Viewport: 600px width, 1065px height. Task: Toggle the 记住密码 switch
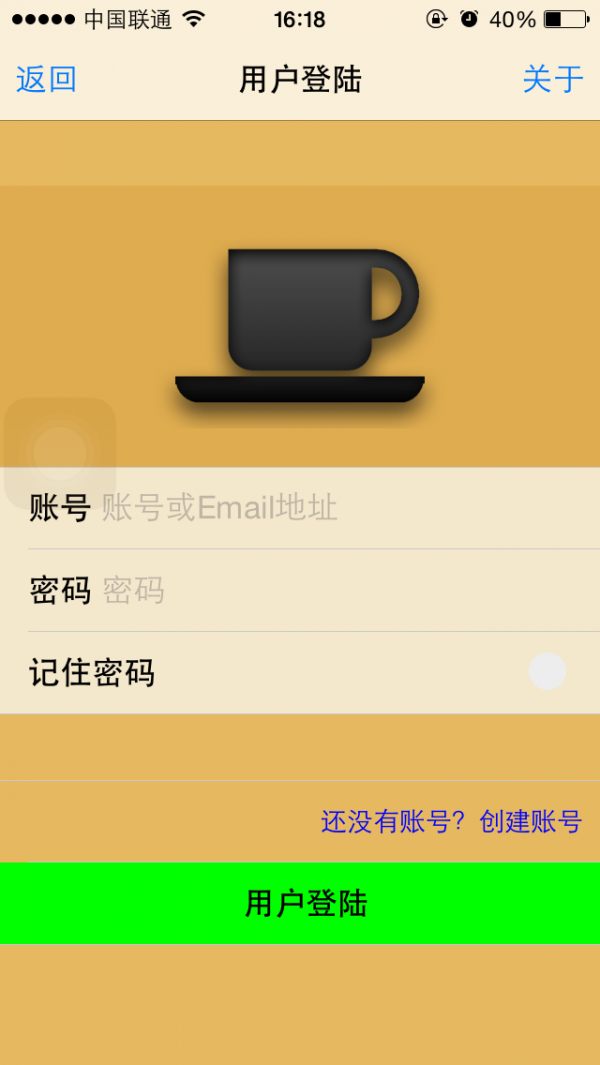(x=546, y=671)
